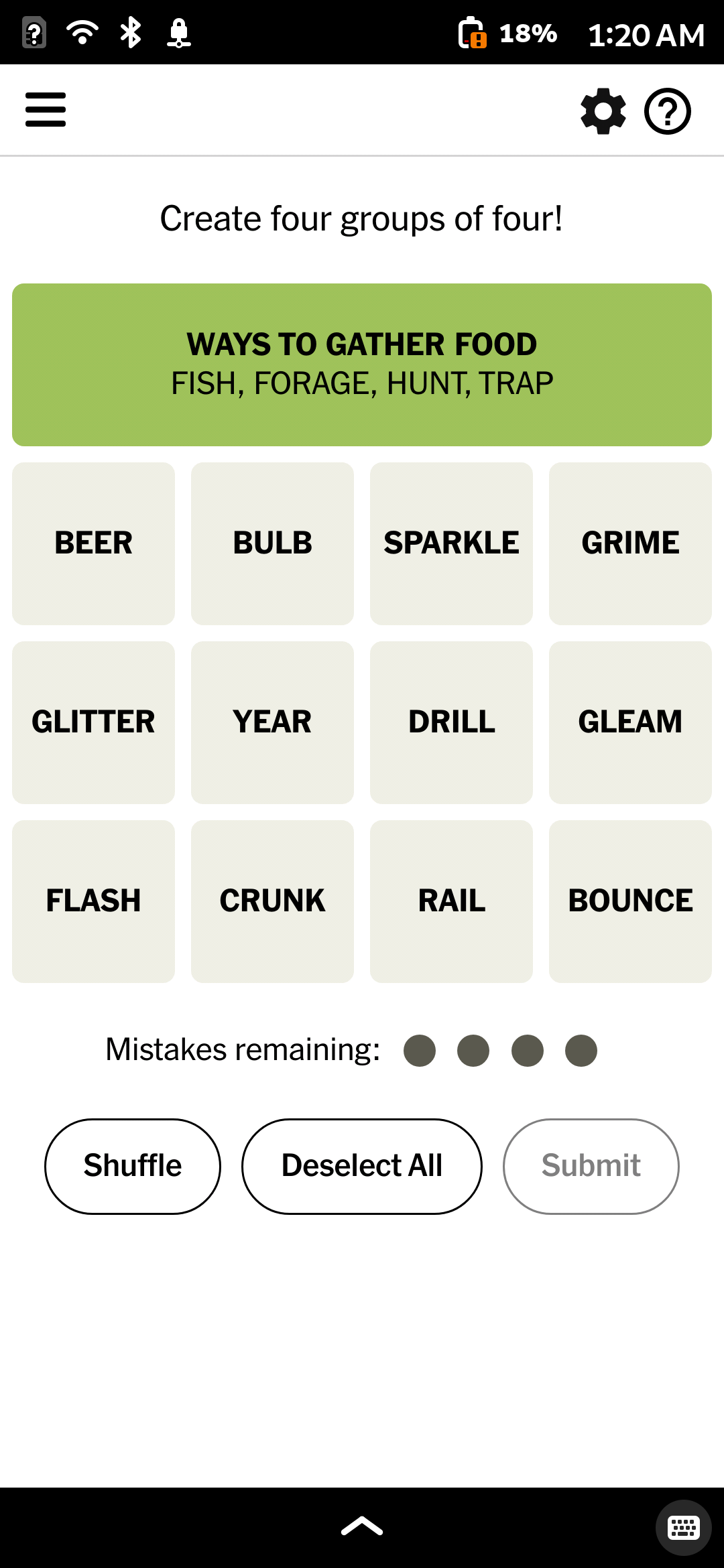Tap the GLITTER tile
Viewport: 724px width, 1568px height.
pyautogui.click(x=93, y=722)
